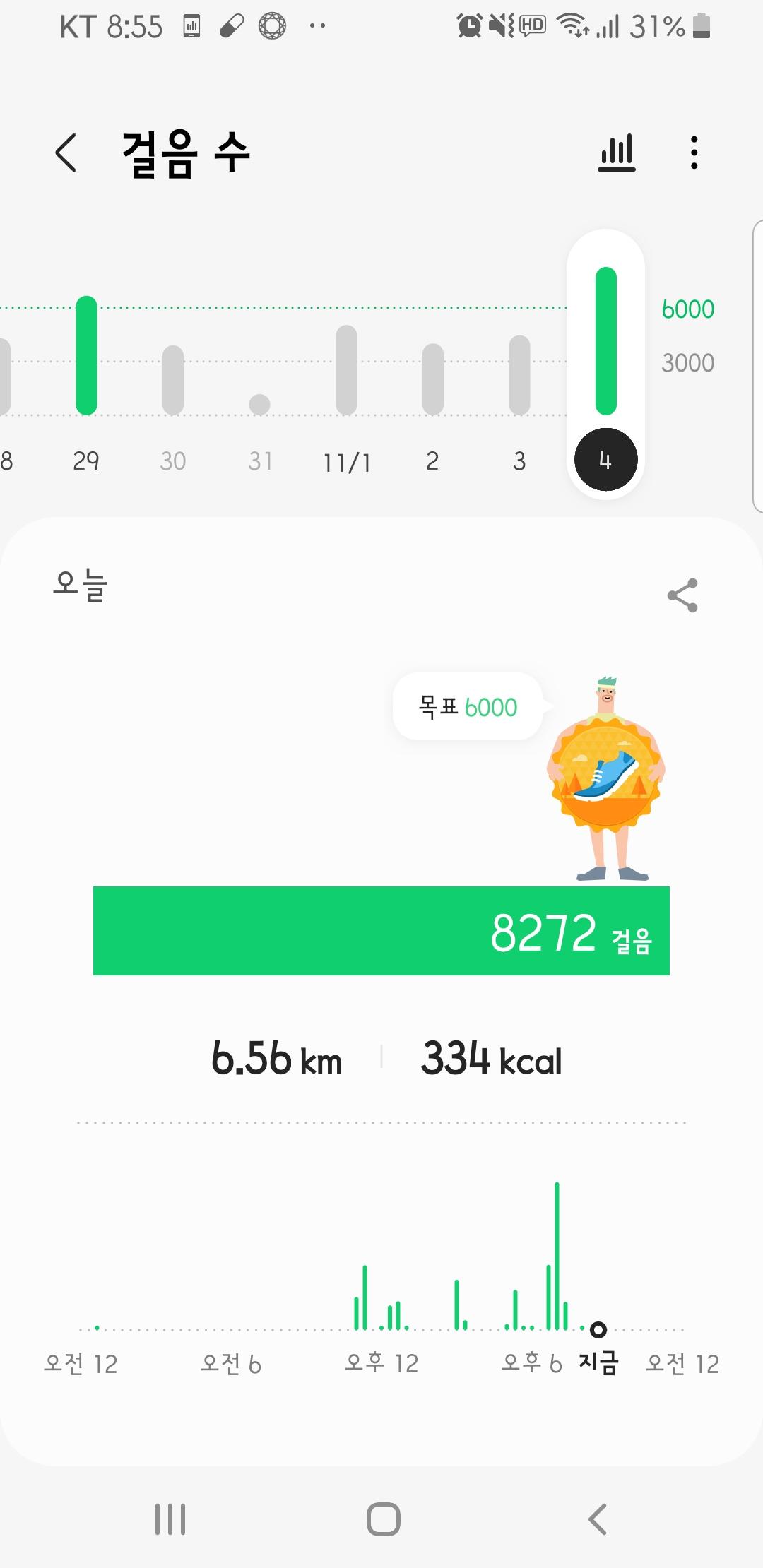Select the step bar for day 29
This screenshot has width=763, height=1568.
point(86,355)
